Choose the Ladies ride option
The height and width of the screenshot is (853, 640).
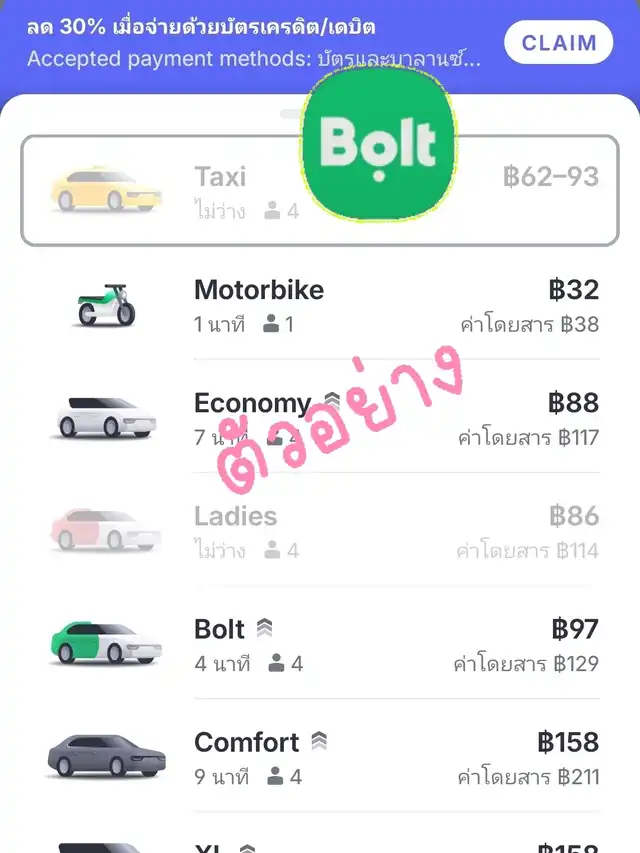(320, 531)
